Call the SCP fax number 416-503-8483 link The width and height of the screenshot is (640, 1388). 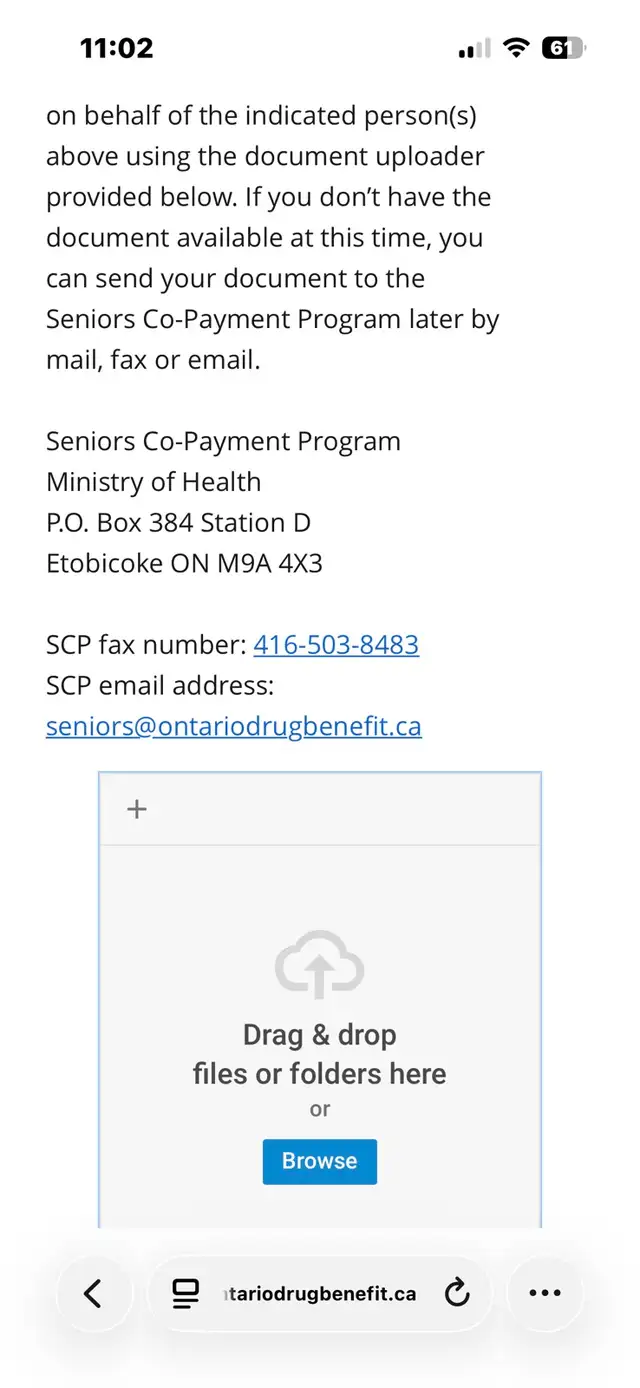pos(336,645)
